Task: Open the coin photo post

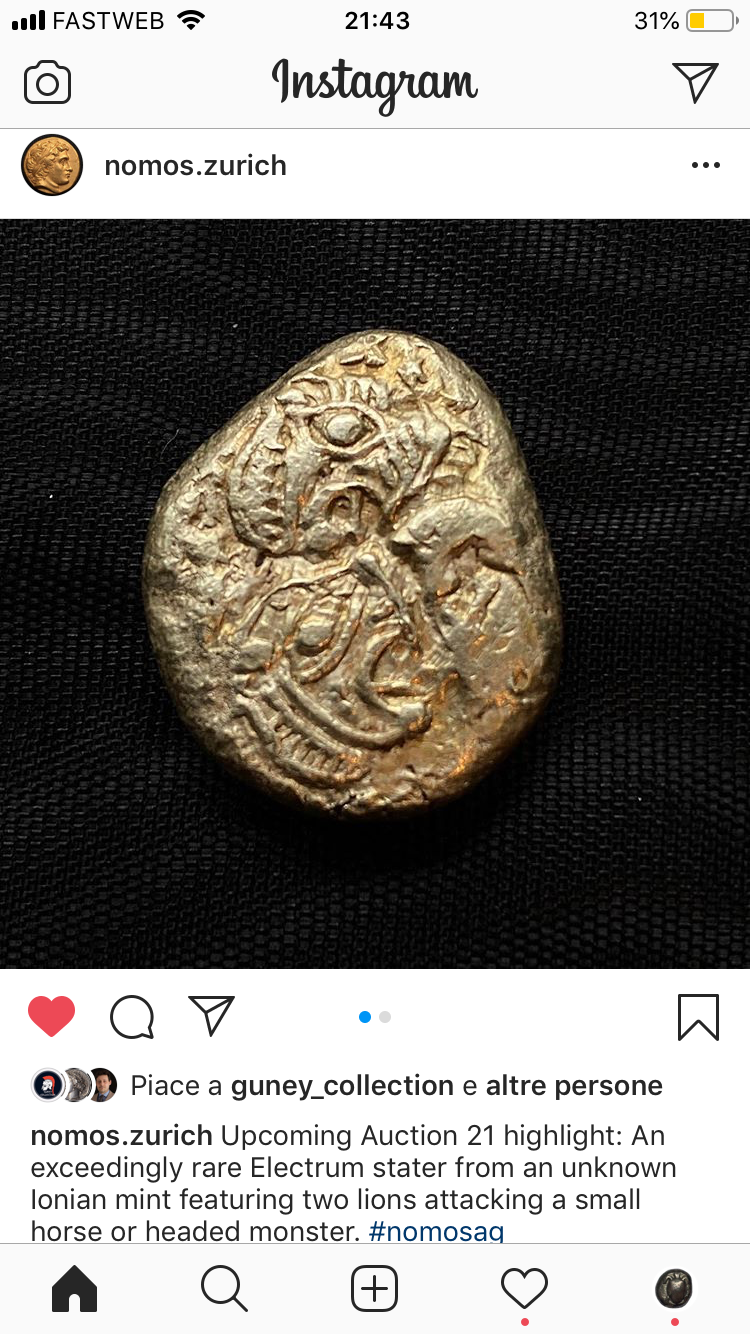Action: [x=375, y=594]
